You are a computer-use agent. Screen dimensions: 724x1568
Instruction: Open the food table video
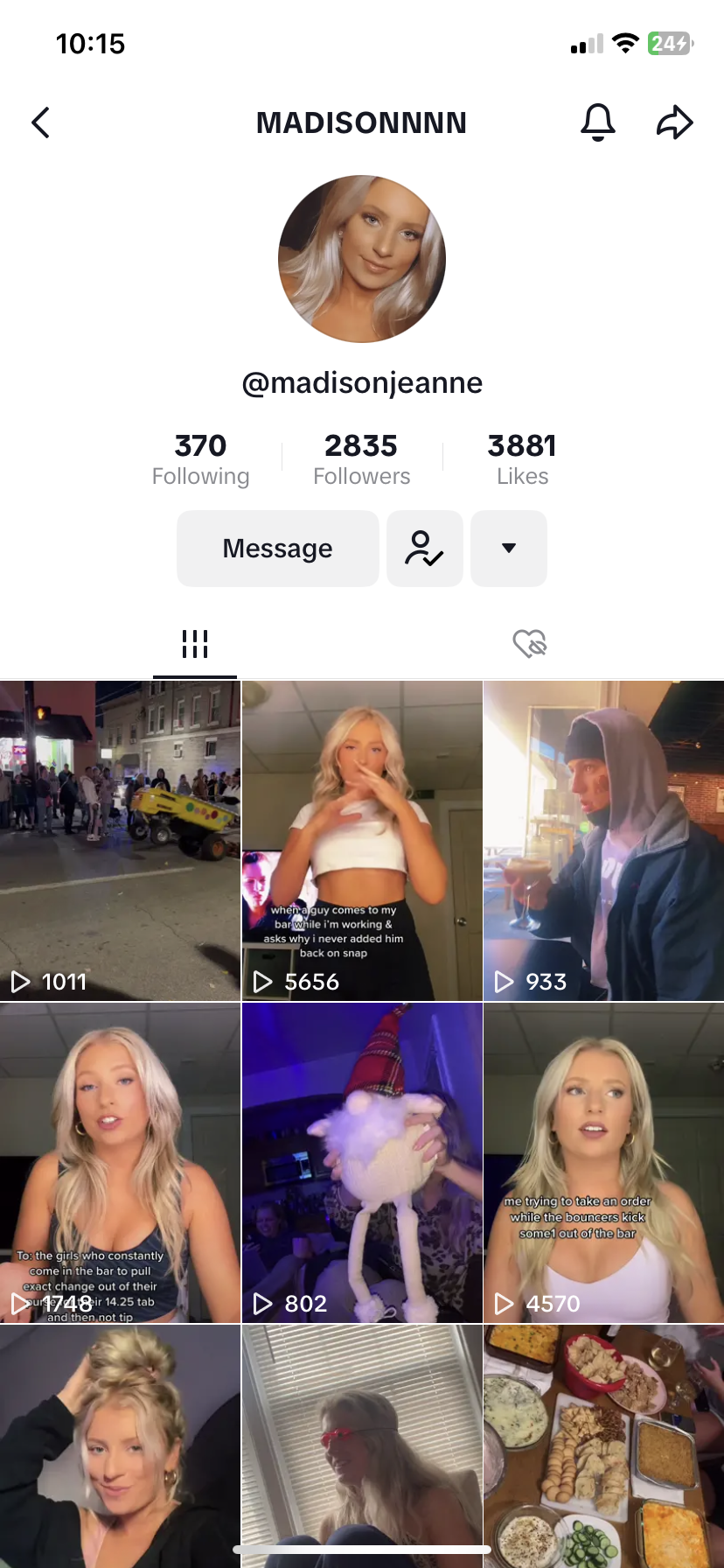pos(603,1444)
